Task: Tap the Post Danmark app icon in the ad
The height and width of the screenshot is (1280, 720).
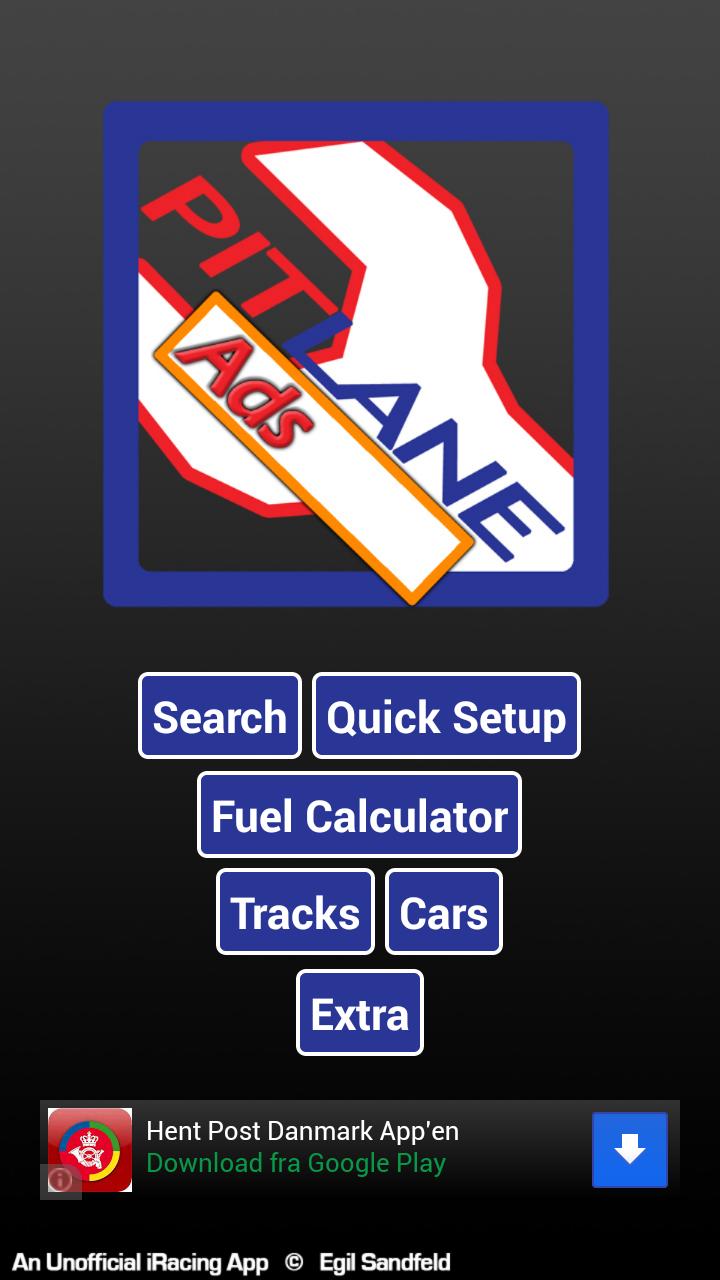Action: 90,1150
